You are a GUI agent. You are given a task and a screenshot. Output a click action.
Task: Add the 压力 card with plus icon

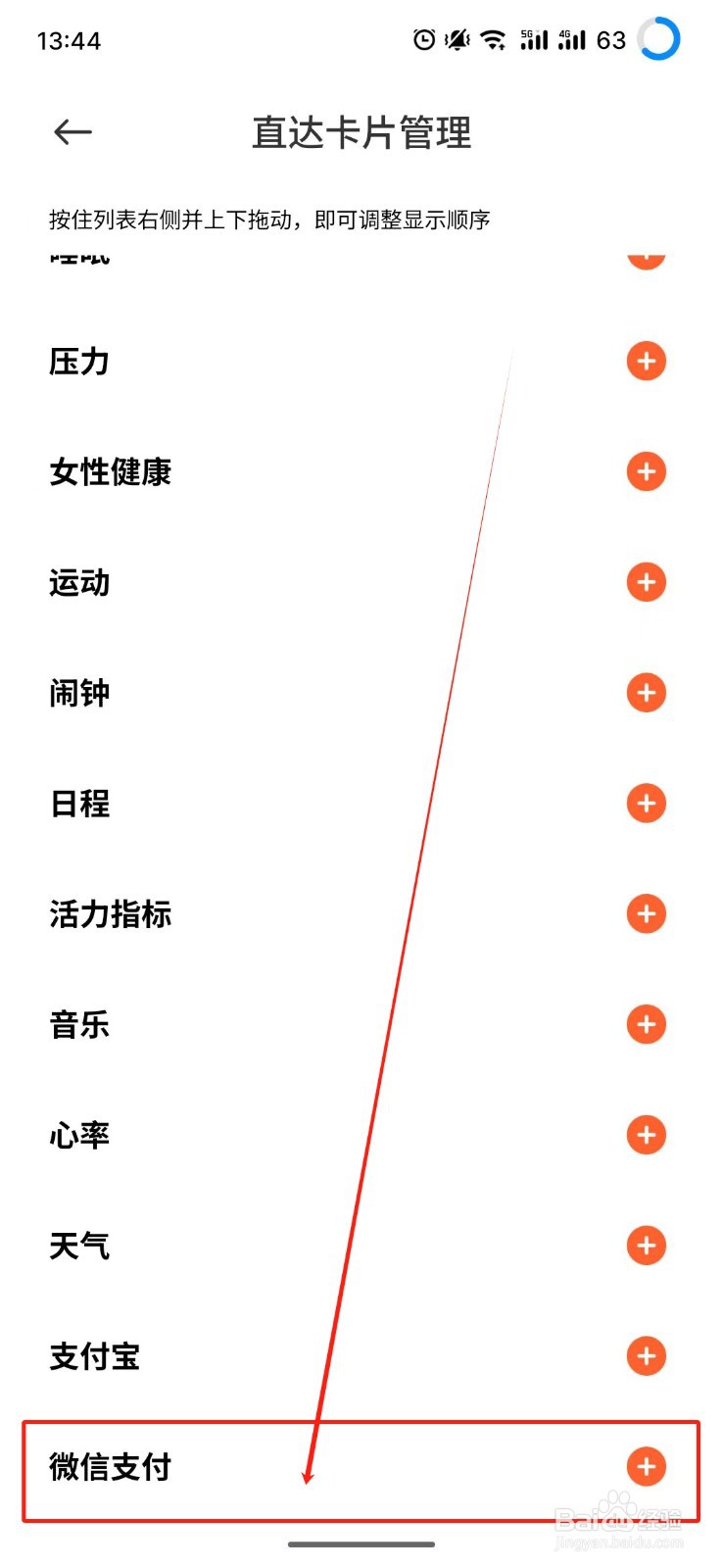click(x=646, y=361)
